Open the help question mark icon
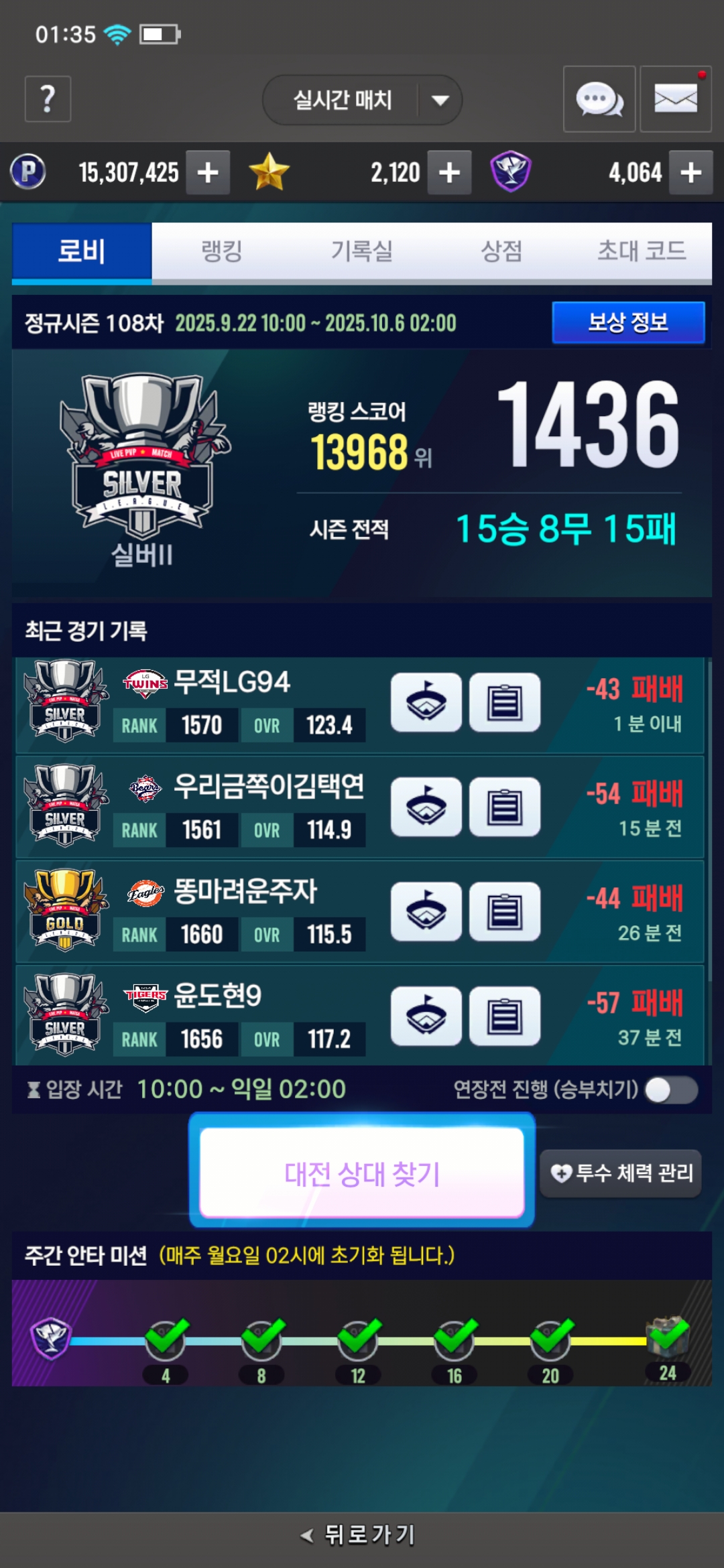 pyautogui.click(x=48, y=99)
